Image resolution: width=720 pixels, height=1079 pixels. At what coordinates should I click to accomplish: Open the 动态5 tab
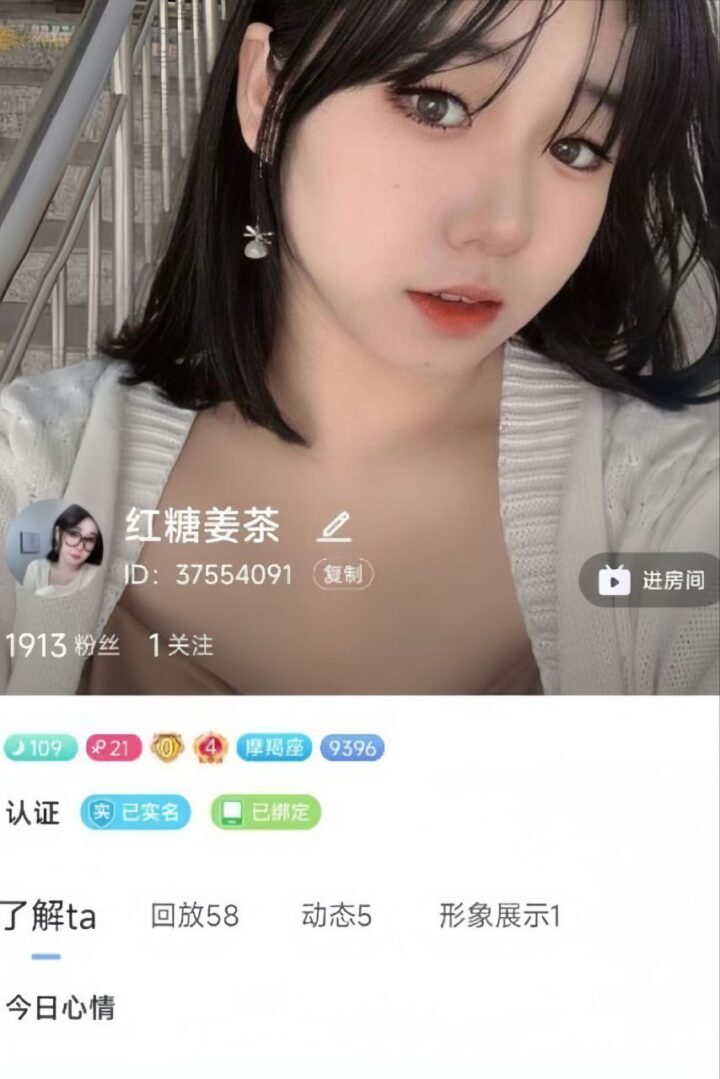point(336,916)
